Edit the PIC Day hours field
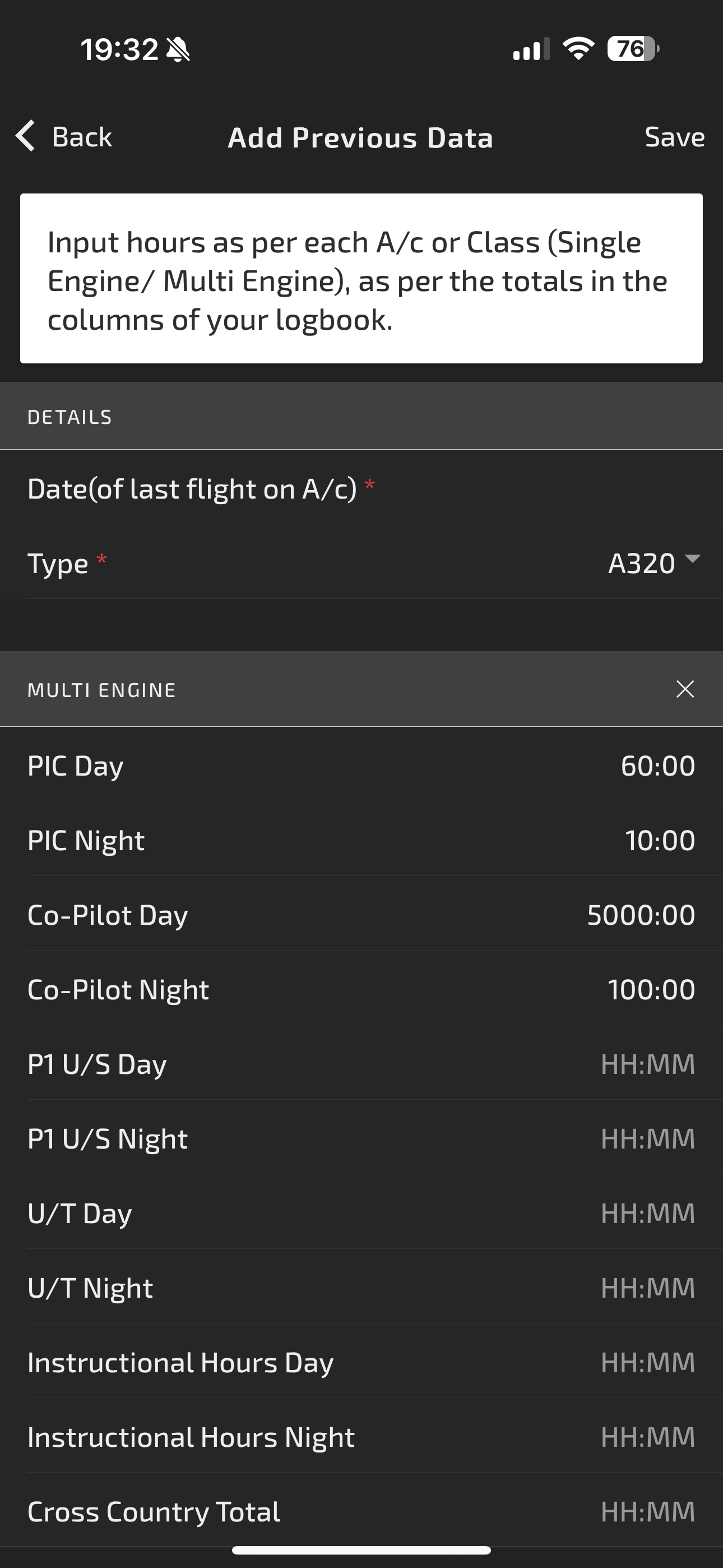Viewport: 723px width, 1568px height. click(x=361, y=765)
